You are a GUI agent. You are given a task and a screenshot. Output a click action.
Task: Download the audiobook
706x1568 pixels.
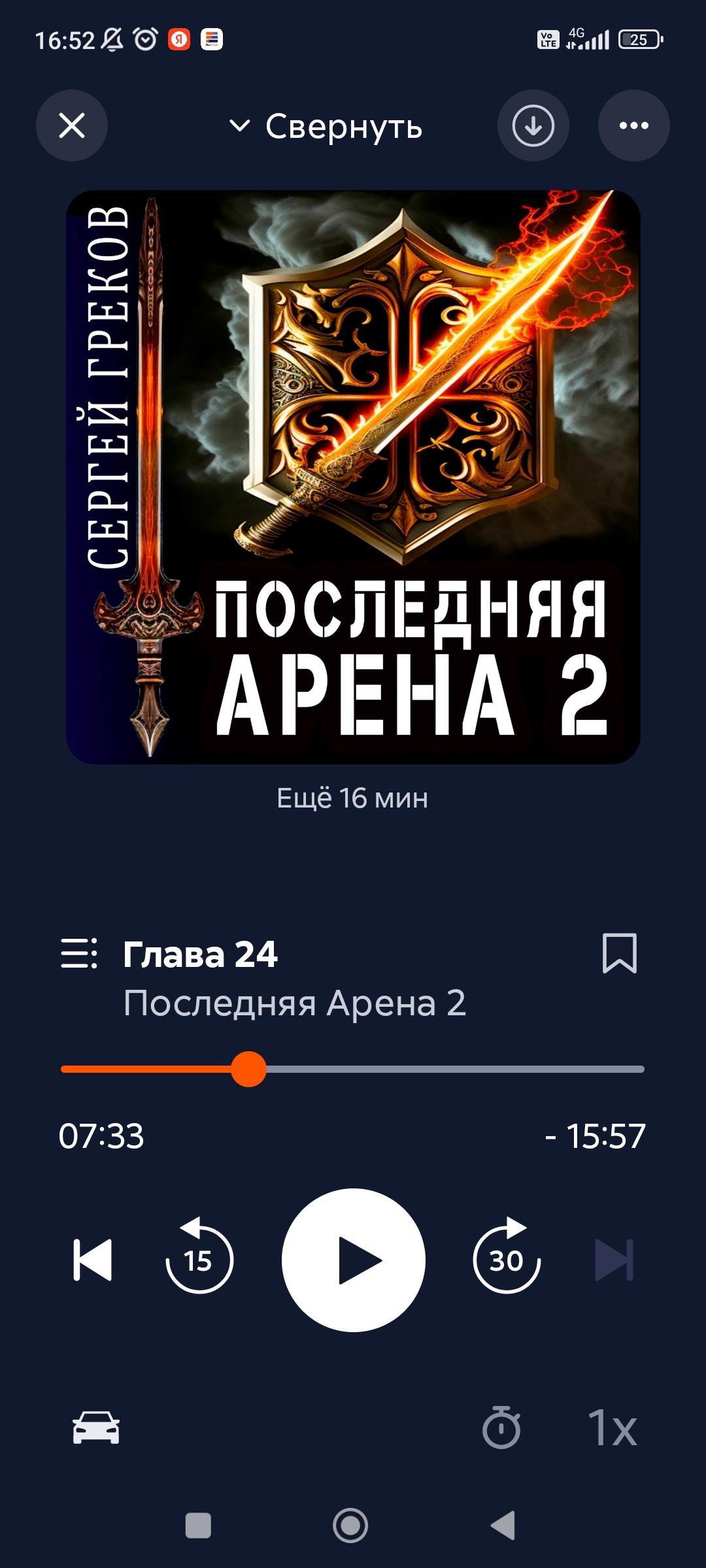[533, 125]
